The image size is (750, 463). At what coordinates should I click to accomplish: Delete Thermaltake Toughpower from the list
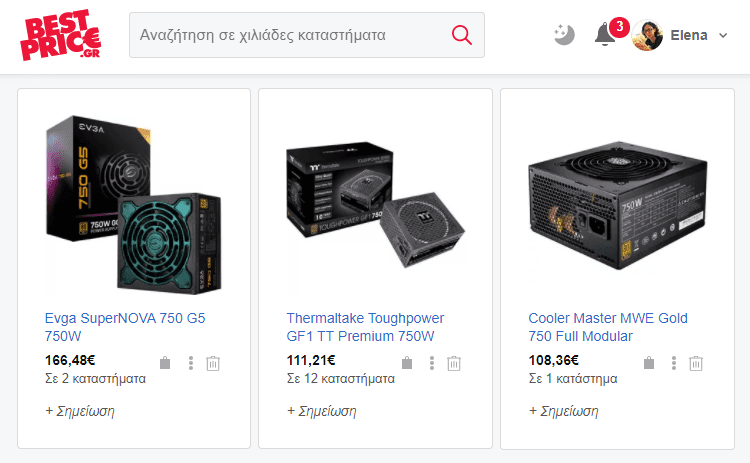[x=454, y=363]
